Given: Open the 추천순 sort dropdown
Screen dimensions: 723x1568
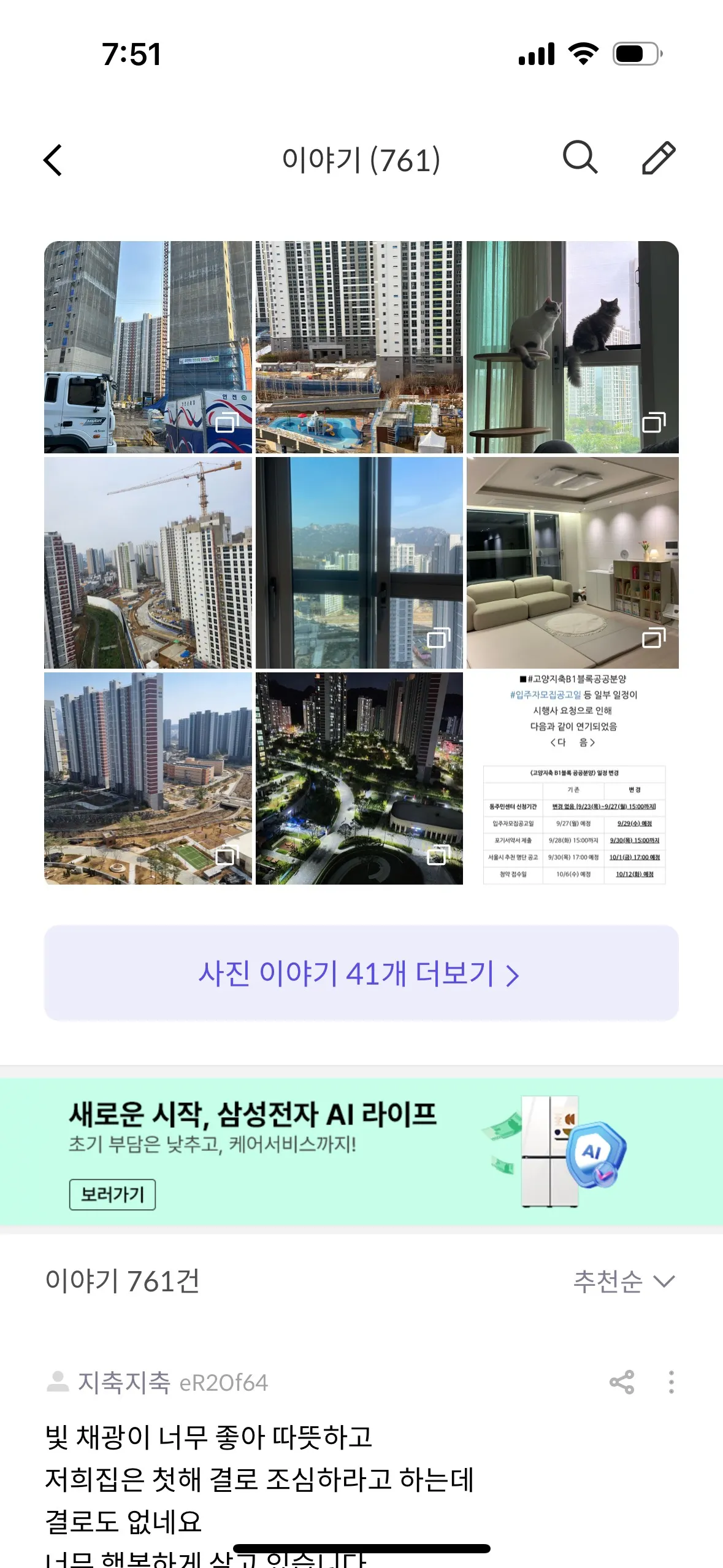Looking at the screenshot, I should point(624,1281).
